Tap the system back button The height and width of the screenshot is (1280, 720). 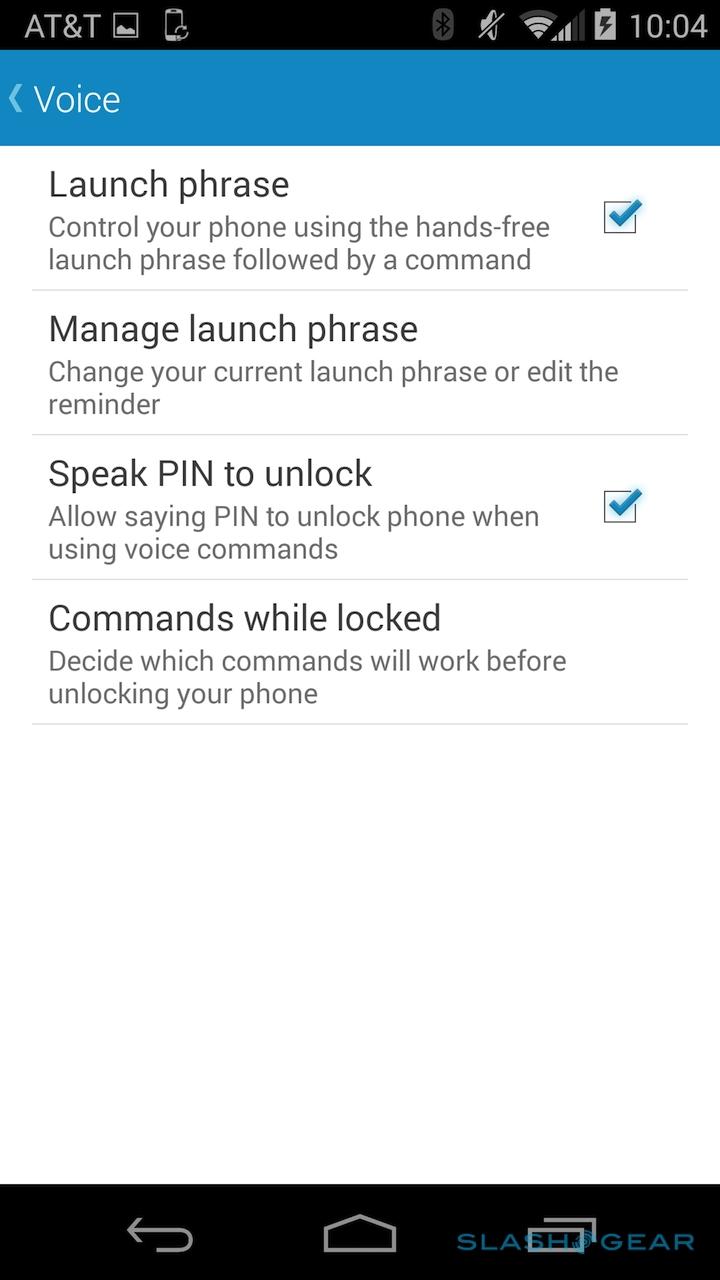click(x=160, y=1235)
